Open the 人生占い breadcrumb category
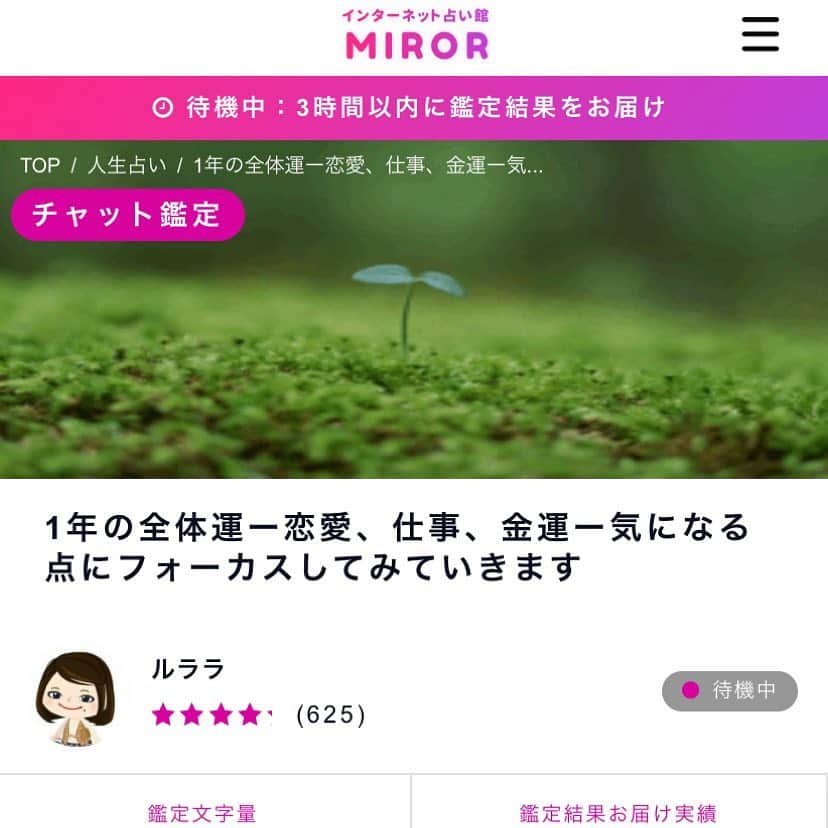This screenshot has height=828, width=828. [127, 166]
